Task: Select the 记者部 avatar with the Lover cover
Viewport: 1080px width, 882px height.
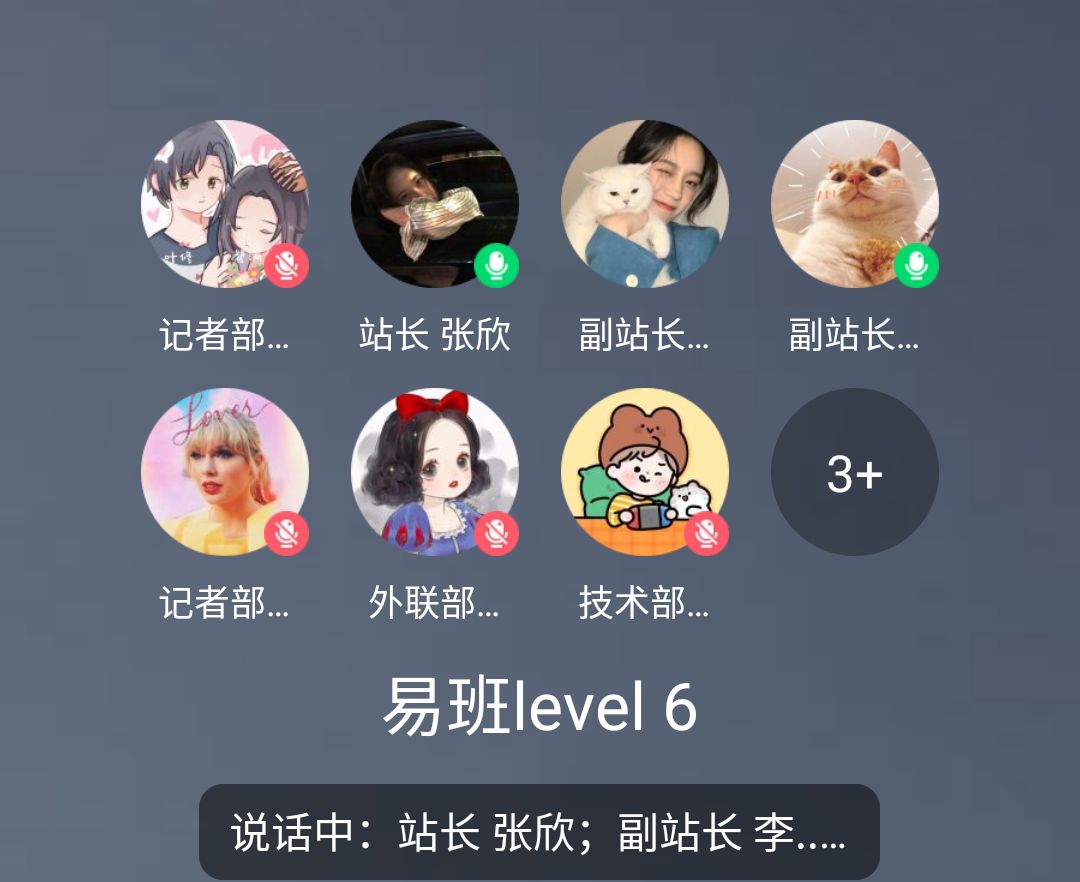Action: pos(224,472)
